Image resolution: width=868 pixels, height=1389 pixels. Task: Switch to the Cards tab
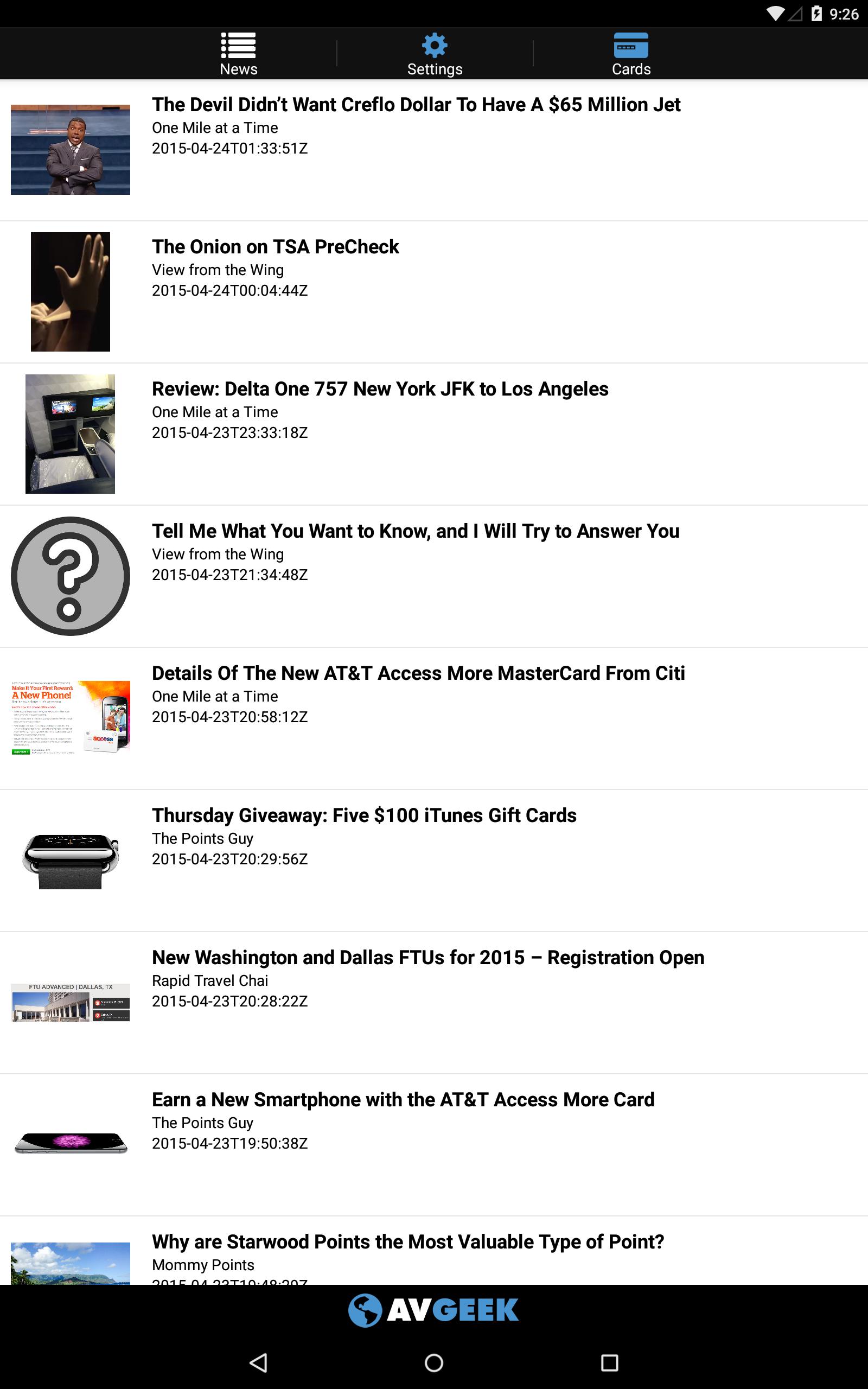pos(631,54)
